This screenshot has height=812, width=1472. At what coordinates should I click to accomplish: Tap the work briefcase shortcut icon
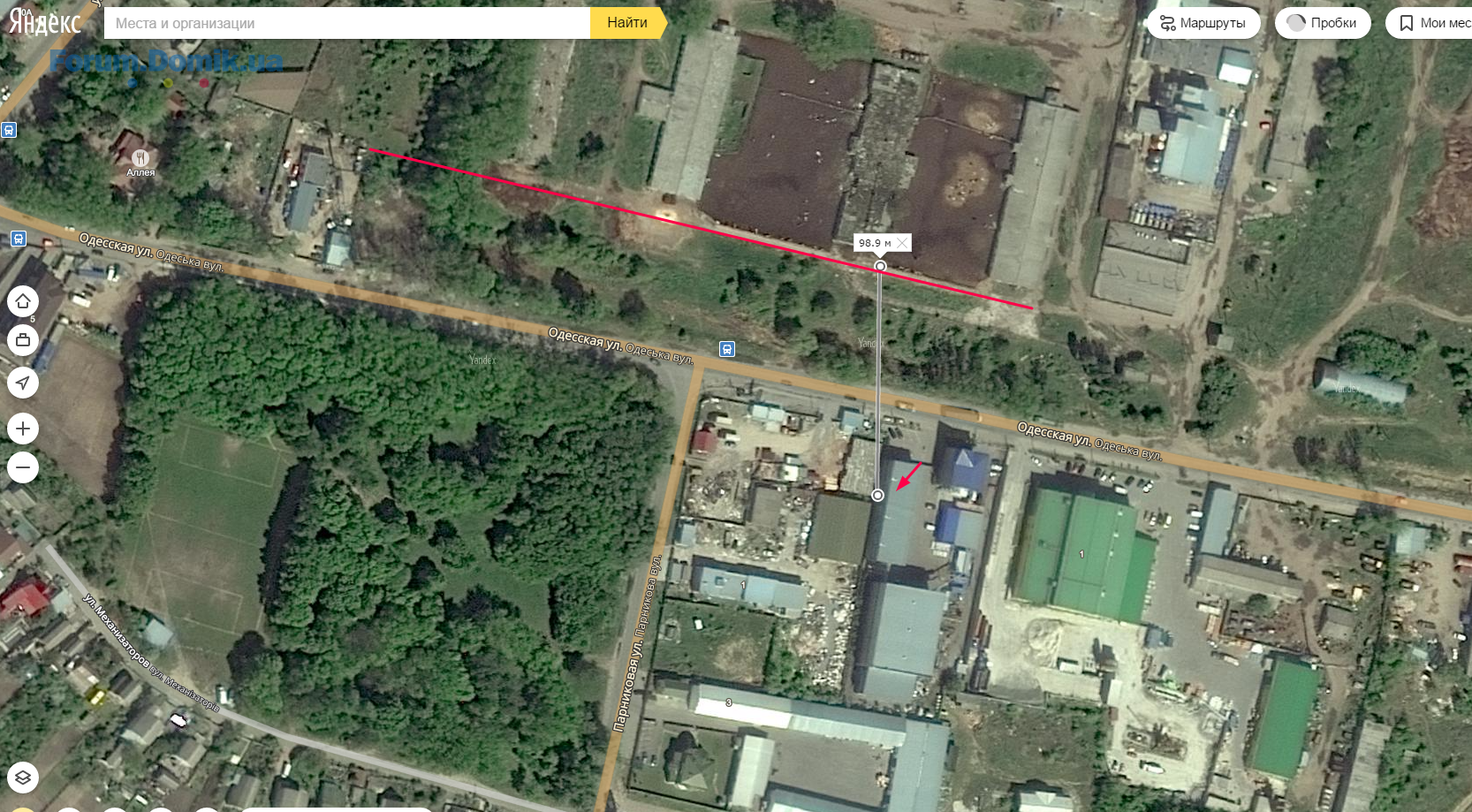coord(23,340)
